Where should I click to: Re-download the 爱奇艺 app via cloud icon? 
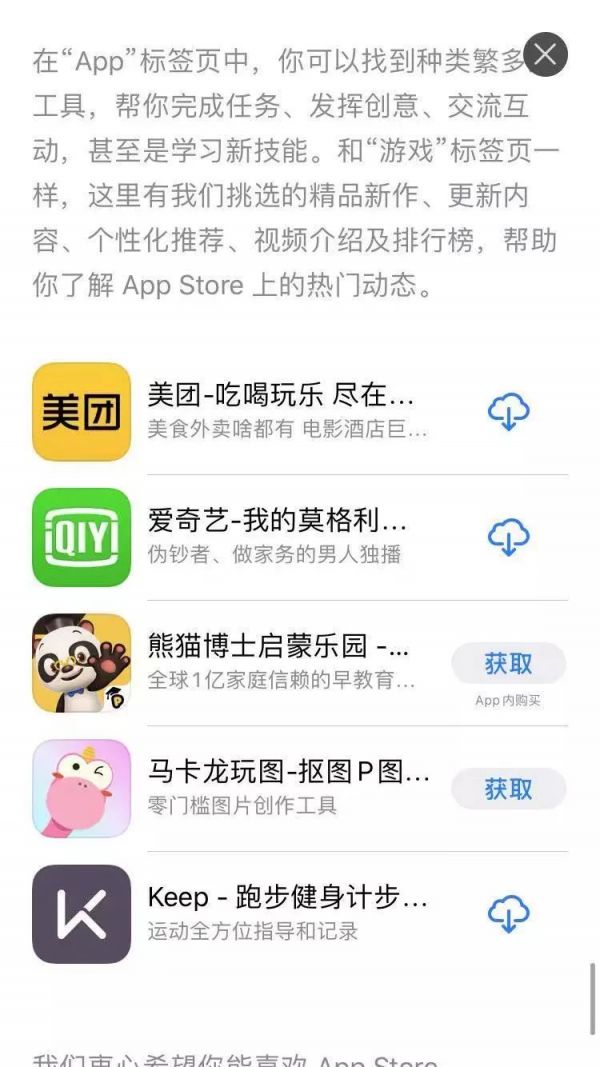tap(508, 538)
